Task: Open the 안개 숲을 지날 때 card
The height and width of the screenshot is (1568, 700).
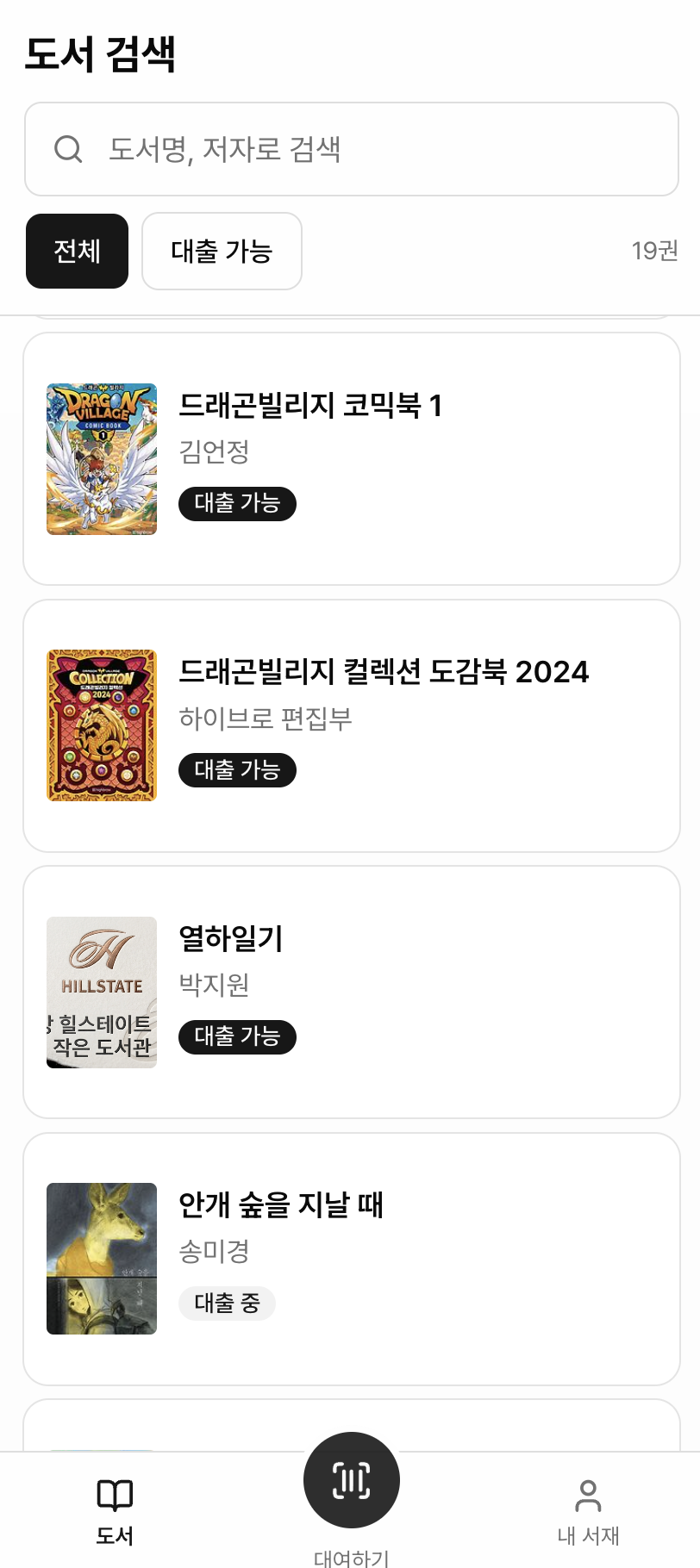Action: (x=351, y=1259)
